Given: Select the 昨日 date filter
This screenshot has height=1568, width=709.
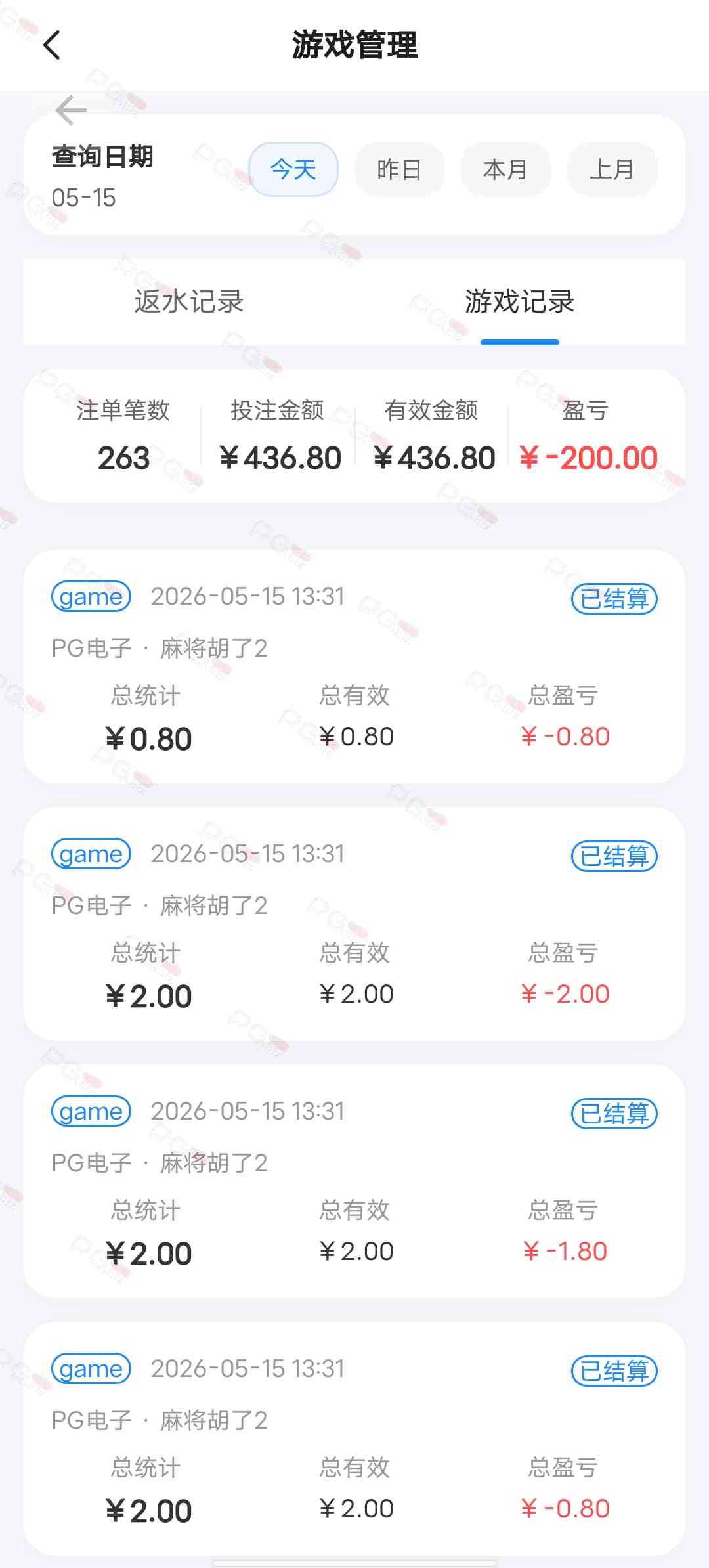Looking at the screenshot, I should click(x=399, y=169).
